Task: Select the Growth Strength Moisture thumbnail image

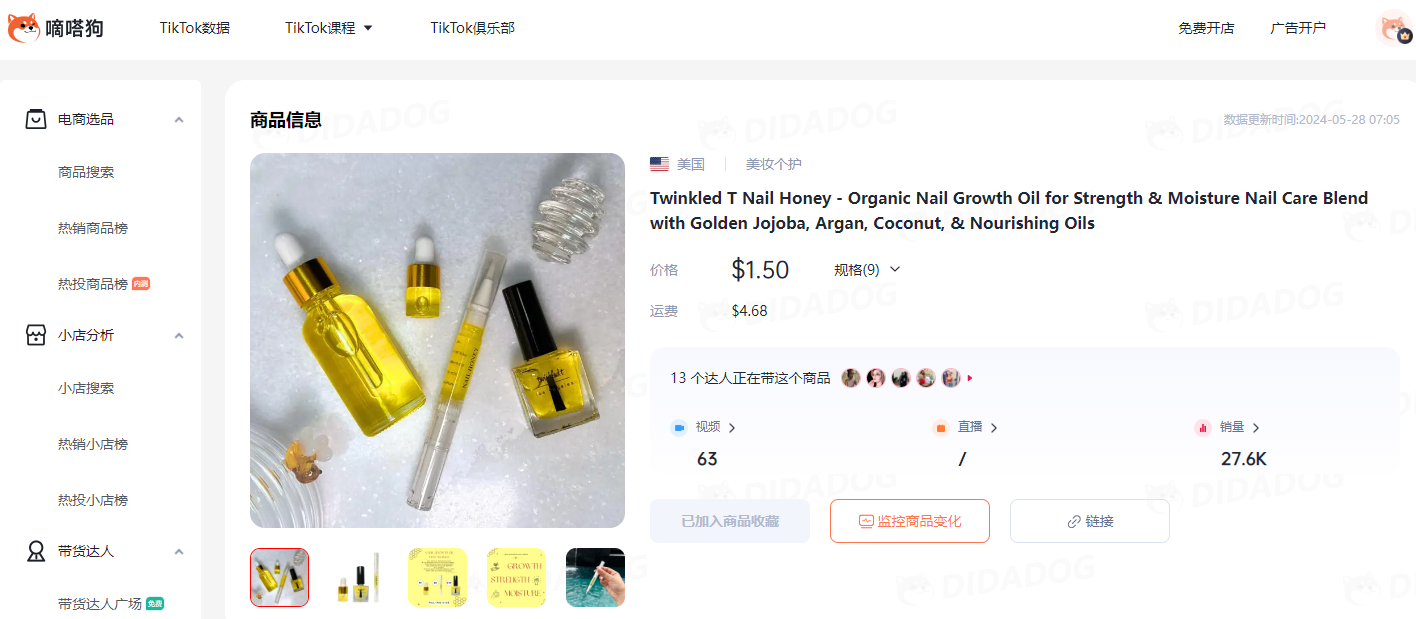Action: coord(516,577)
